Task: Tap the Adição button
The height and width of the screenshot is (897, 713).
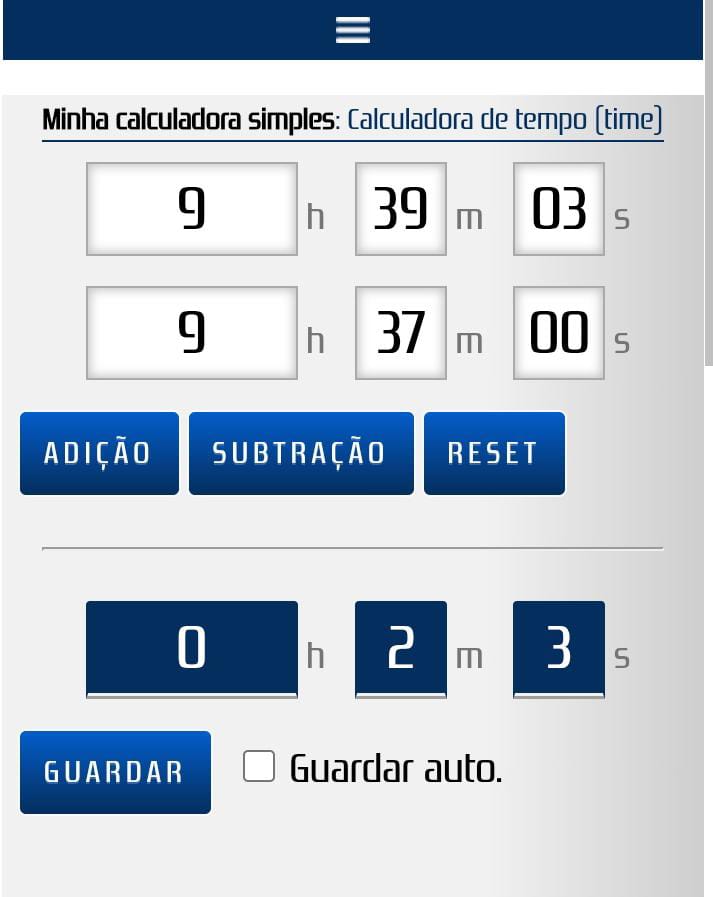Action: (98, 453)
